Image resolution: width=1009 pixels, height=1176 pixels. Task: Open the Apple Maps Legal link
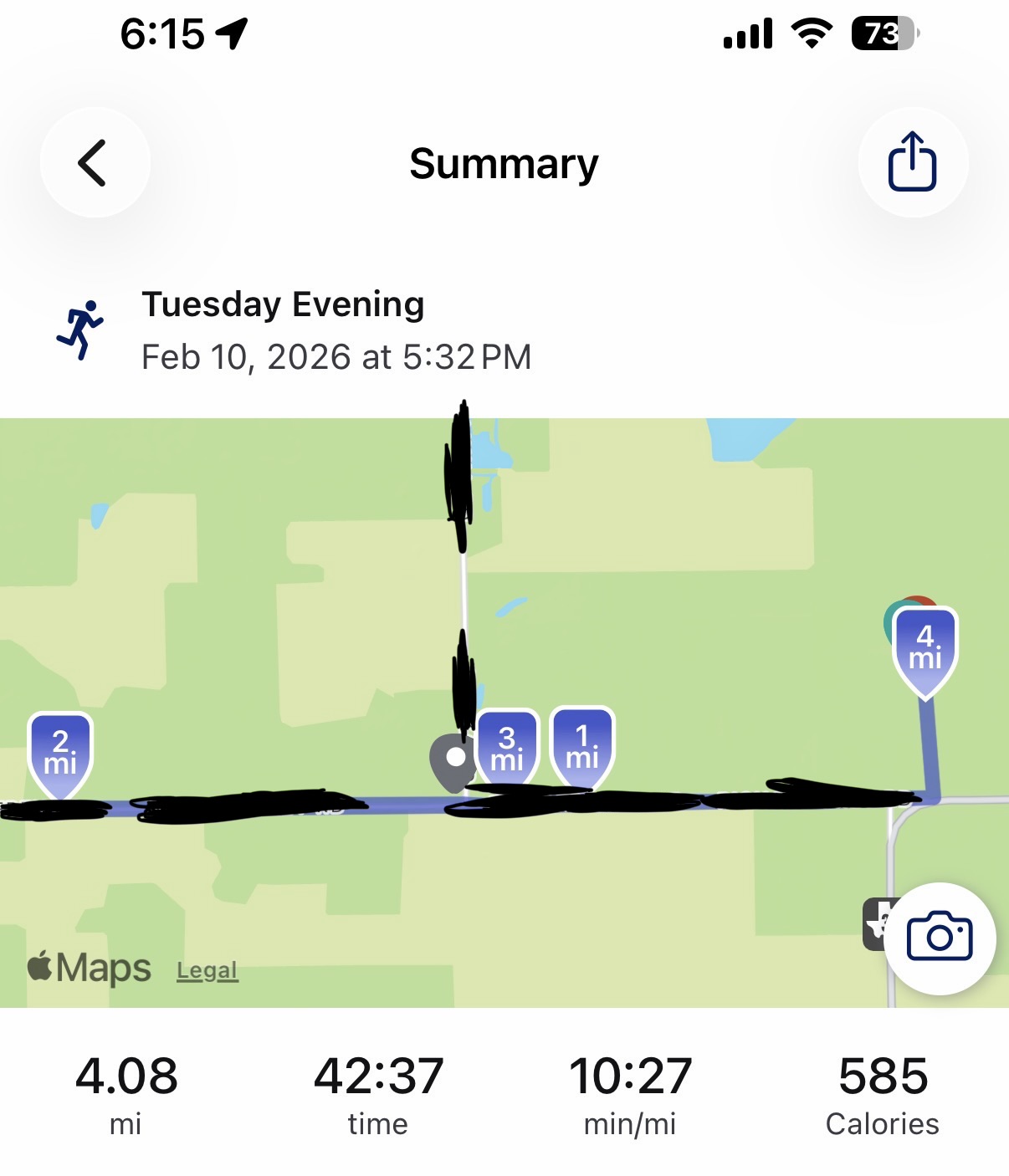tap(207, 970)
